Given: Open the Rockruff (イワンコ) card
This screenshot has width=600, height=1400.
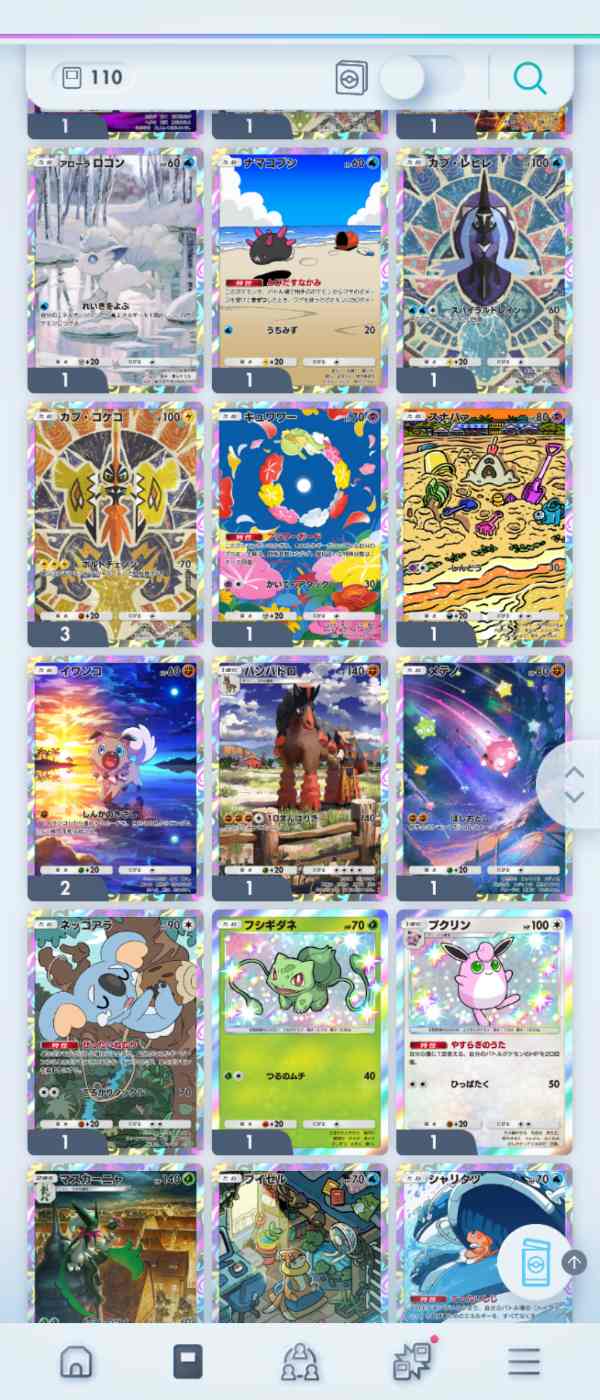Looking at the screenshot, I should click(x=115, y=776).
